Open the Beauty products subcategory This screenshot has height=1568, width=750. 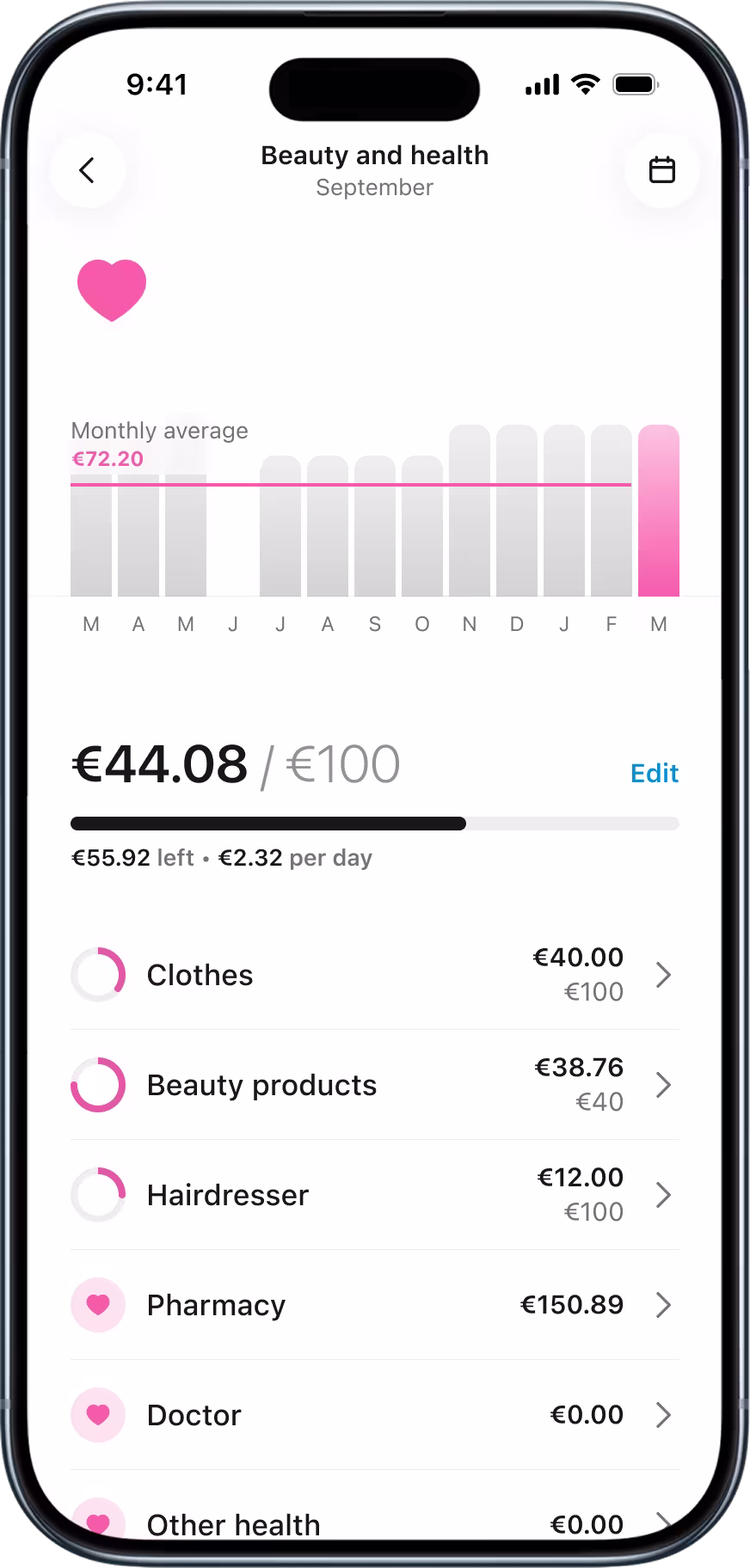[x=374, y=1085]
